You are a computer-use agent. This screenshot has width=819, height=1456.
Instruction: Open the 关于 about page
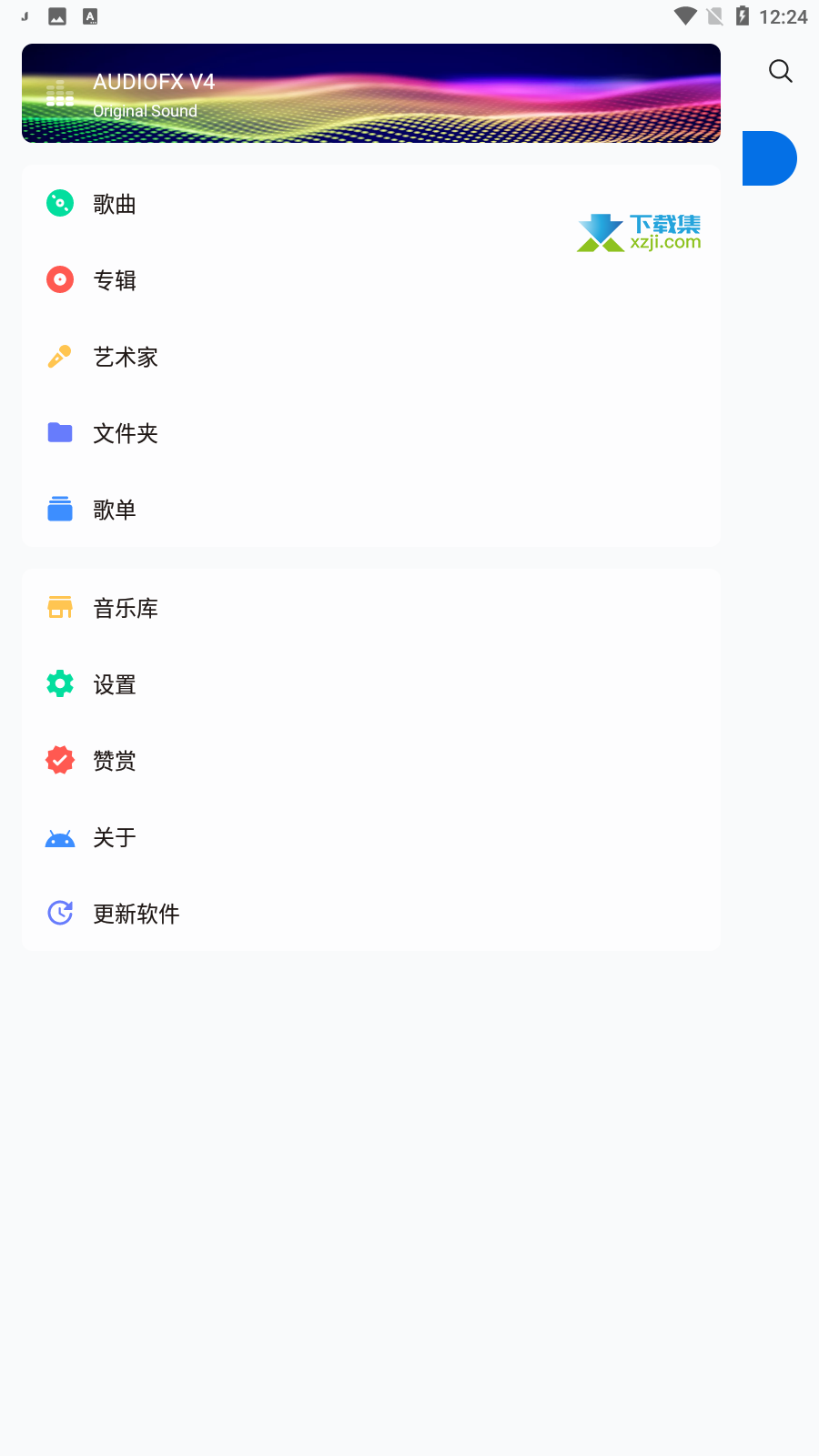(371, 837)
